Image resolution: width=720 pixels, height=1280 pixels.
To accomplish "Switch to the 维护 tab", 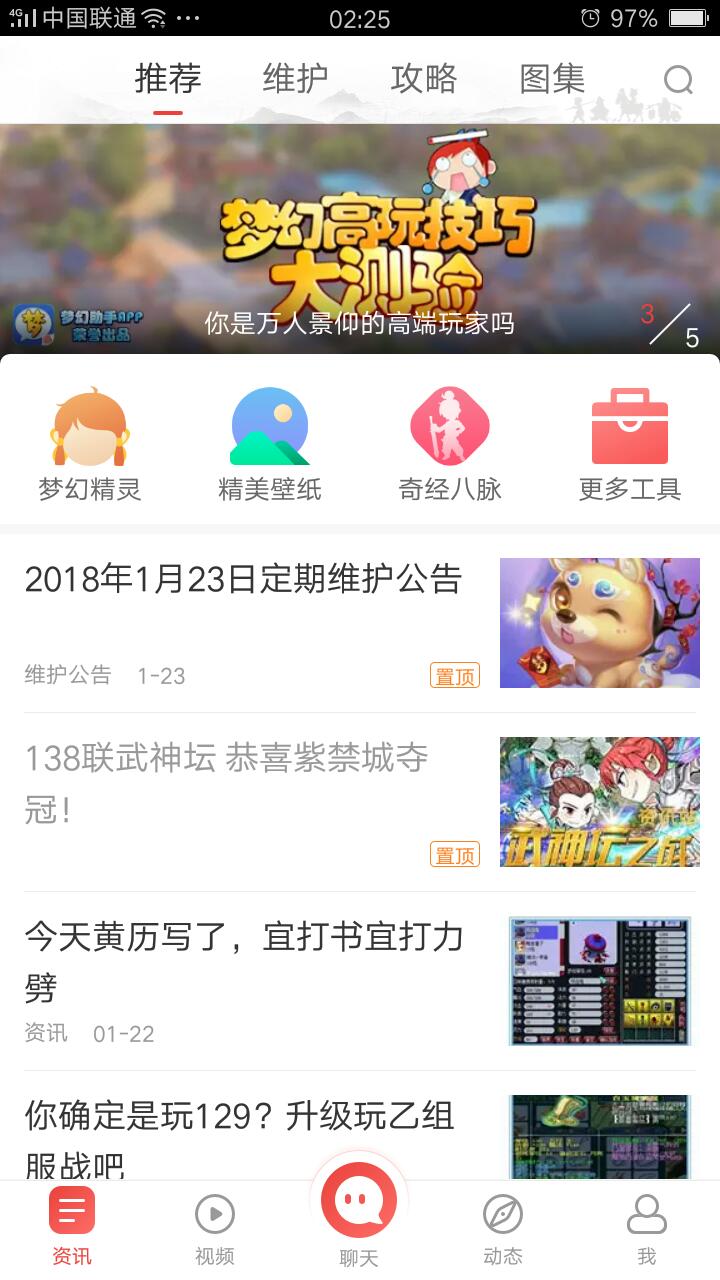I will pyautogui.click(x=295, y=79).
